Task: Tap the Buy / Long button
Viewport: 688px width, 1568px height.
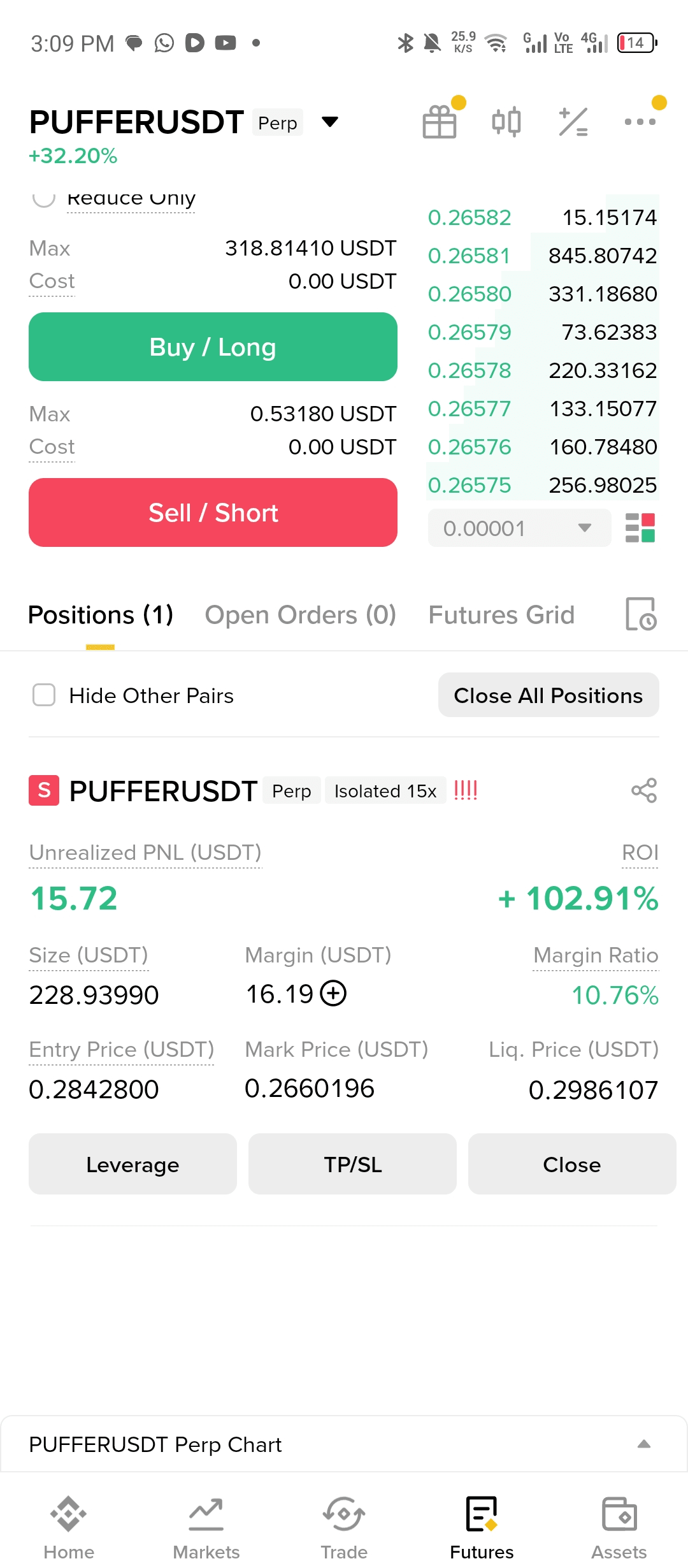Action: coord(213,347)
